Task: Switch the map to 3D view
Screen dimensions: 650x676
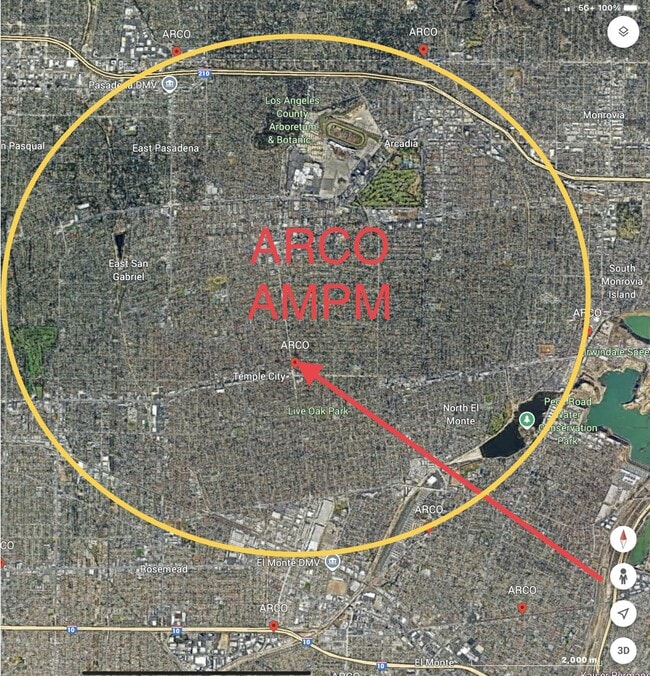Action: tap(624, 650)
